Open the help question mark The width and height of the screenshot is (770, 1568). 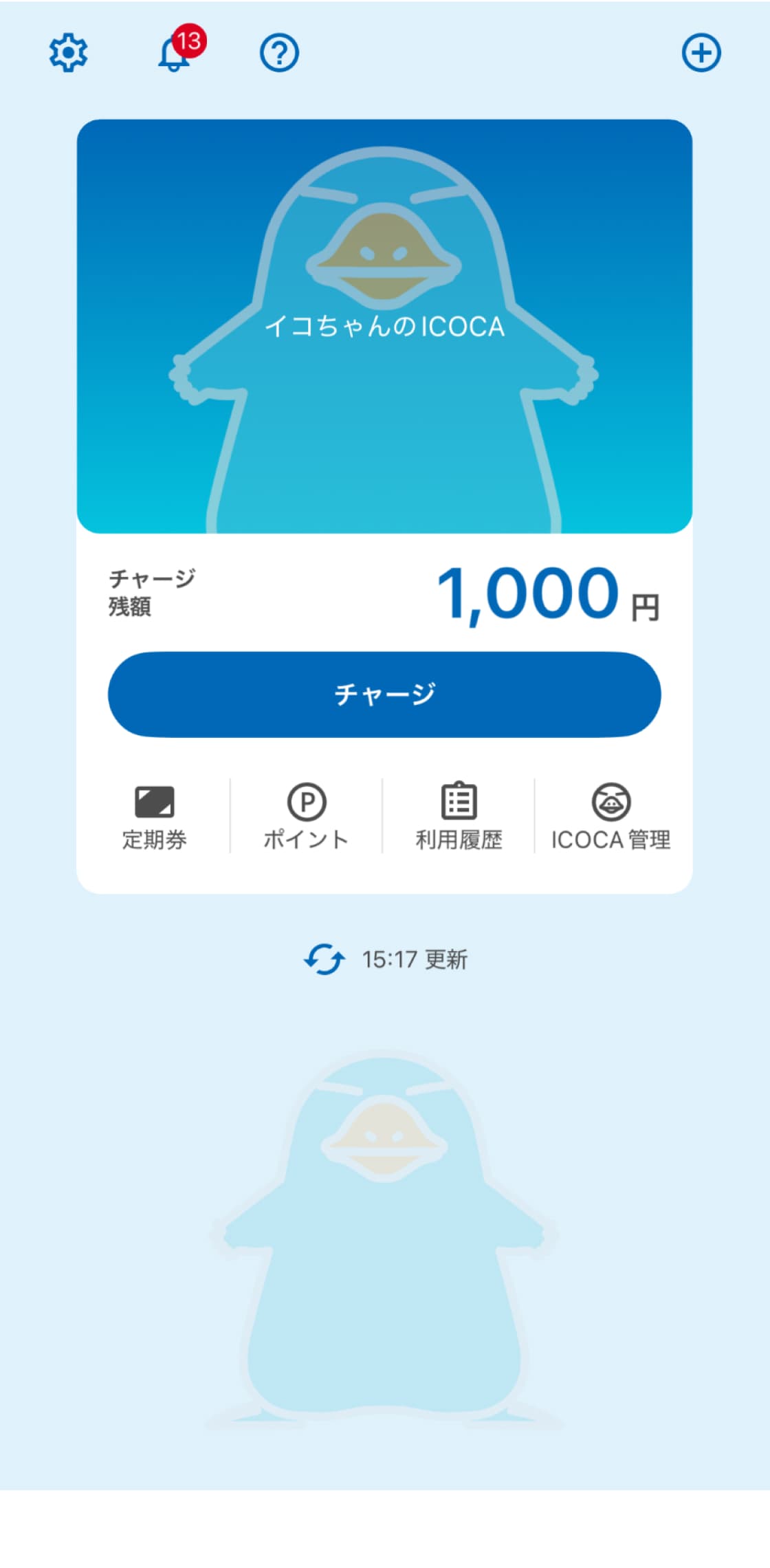pos(279,53)
